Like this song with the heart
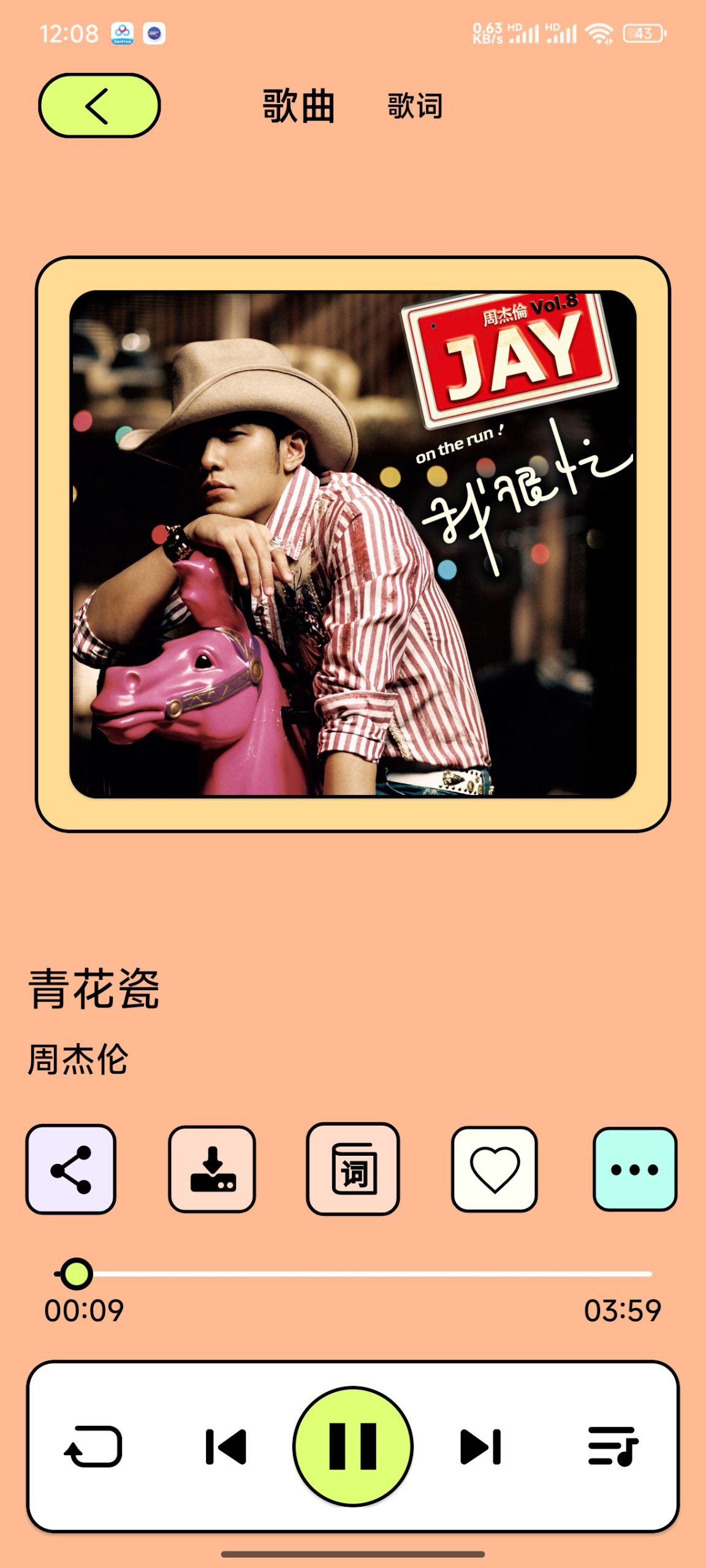This screenshot has width=706, height=1568. pyautogui.click(x=494, y=1169)
